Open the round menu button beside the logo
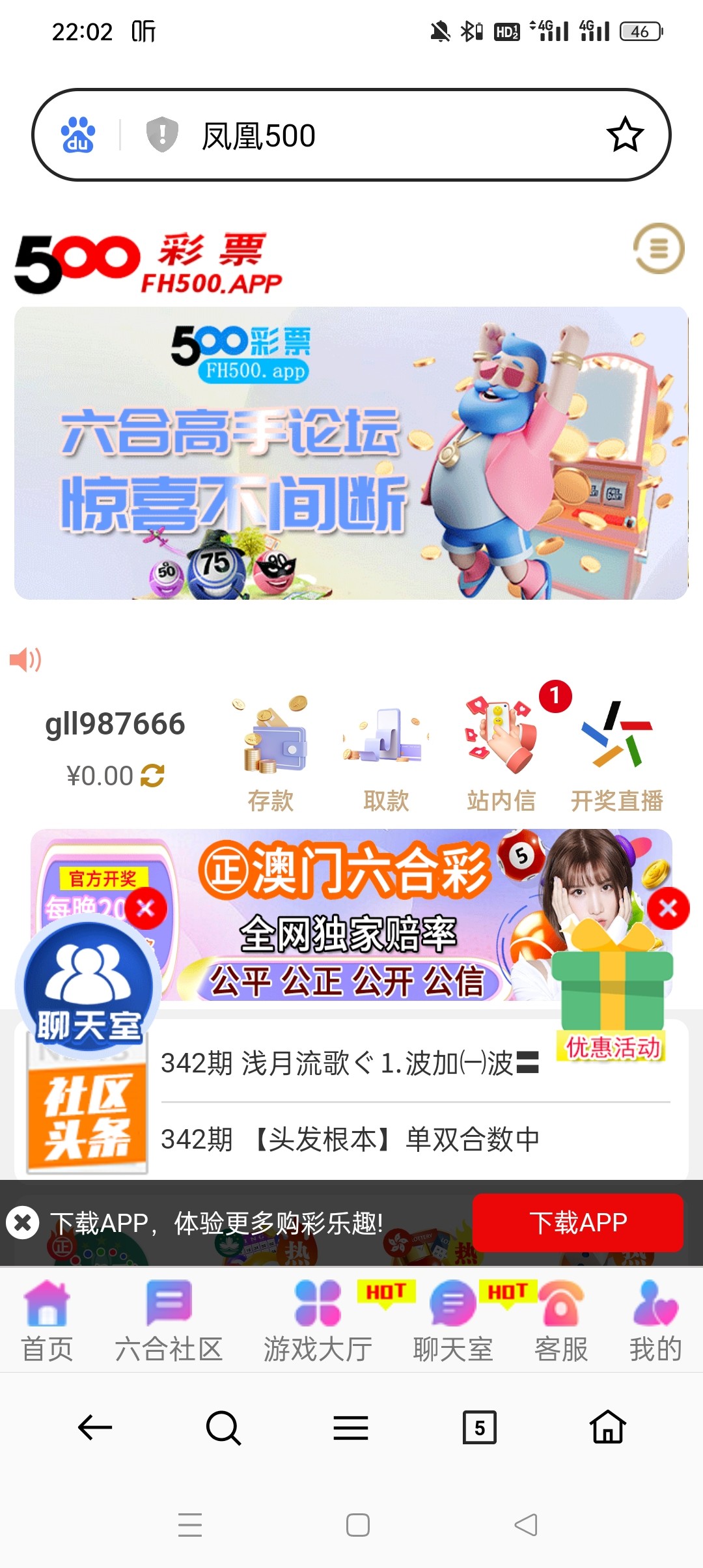The width and height of the screenshot is (703, 1568). (659, 248)
